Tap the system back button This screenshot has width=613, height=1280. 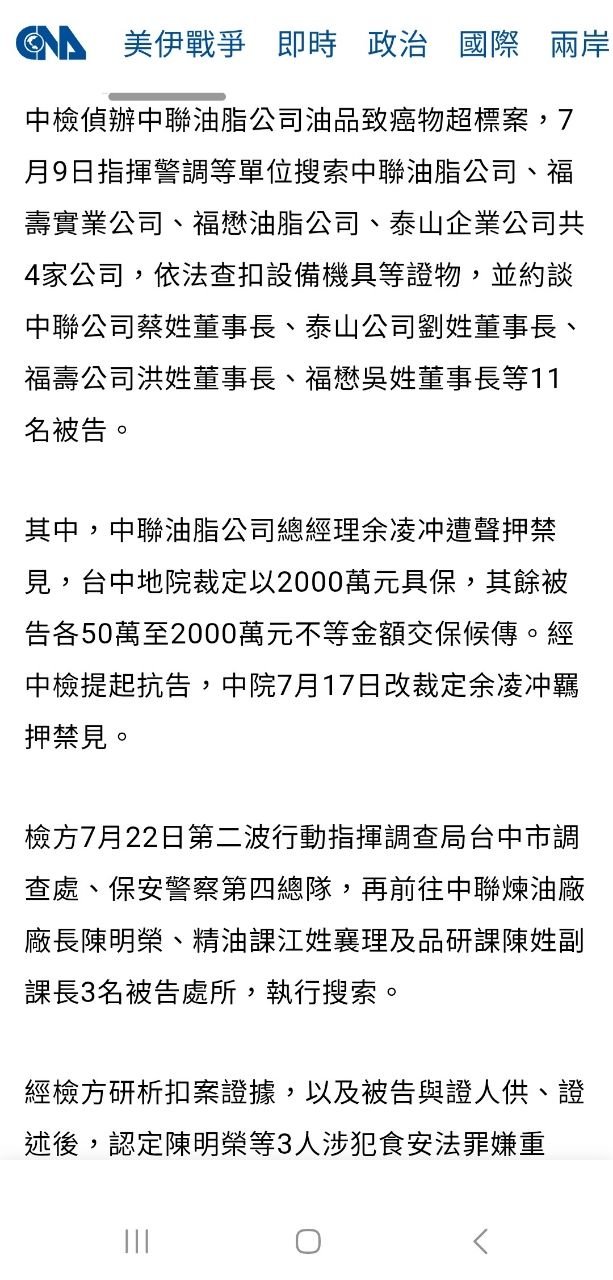coord(480,1241)
